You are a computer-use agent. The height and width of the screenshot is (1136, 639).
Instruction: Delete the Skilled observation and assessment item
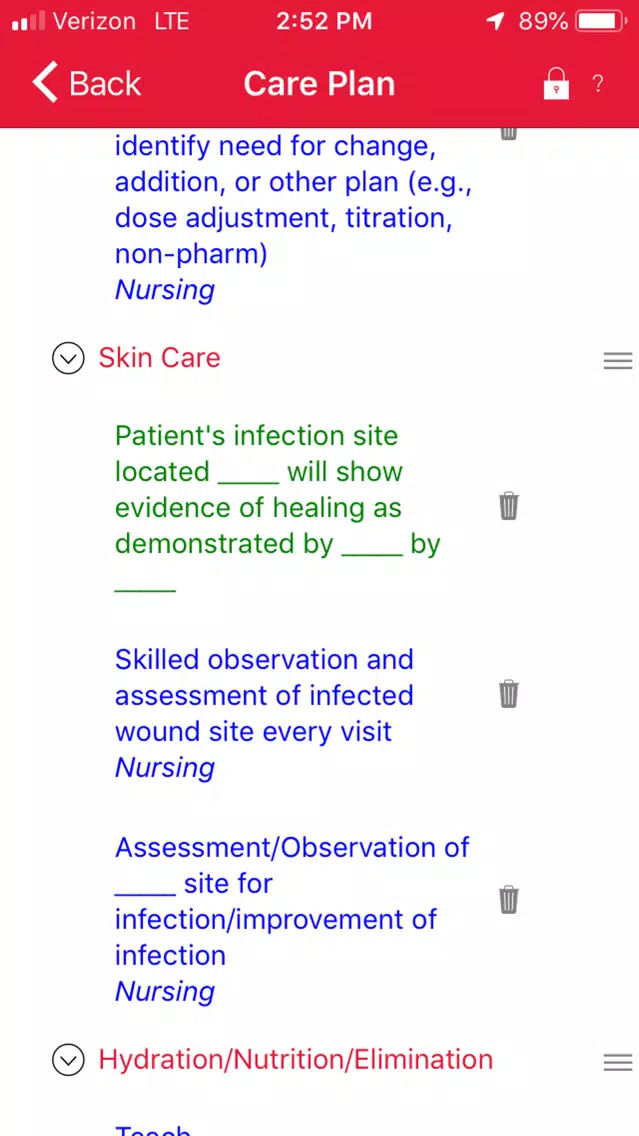pos(509,693)
